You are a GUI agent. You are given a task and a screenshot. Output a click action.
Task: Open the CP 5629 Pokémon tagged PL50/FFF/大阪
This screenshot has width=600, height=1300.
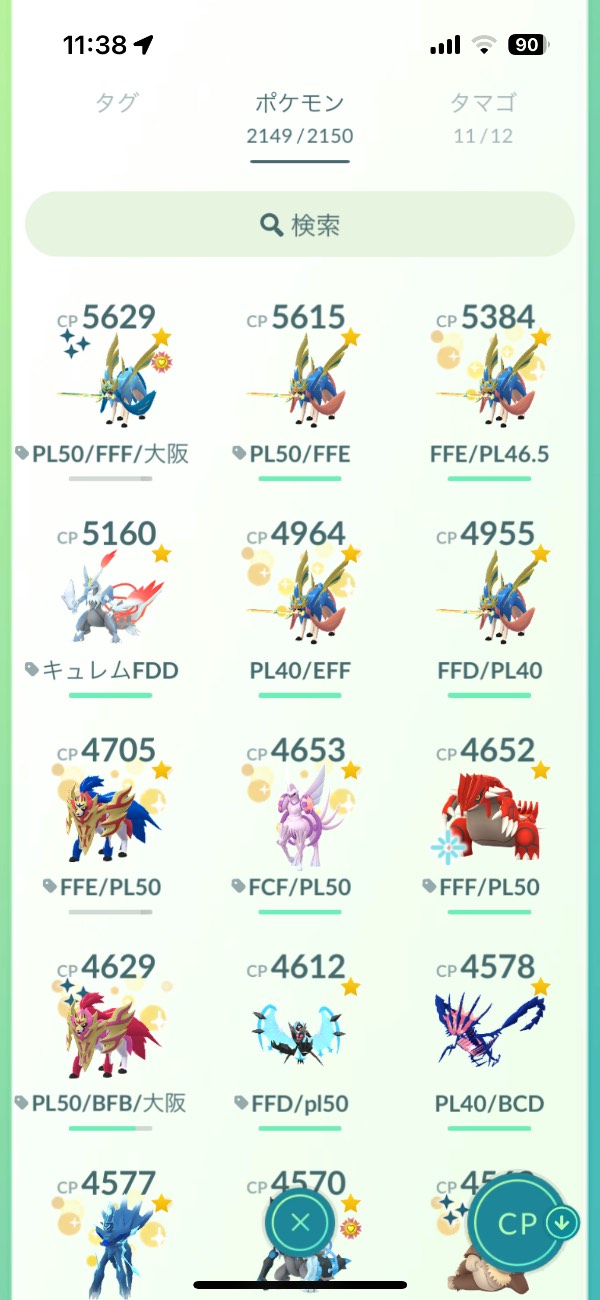pyautogui.click(x=110, y=385)
